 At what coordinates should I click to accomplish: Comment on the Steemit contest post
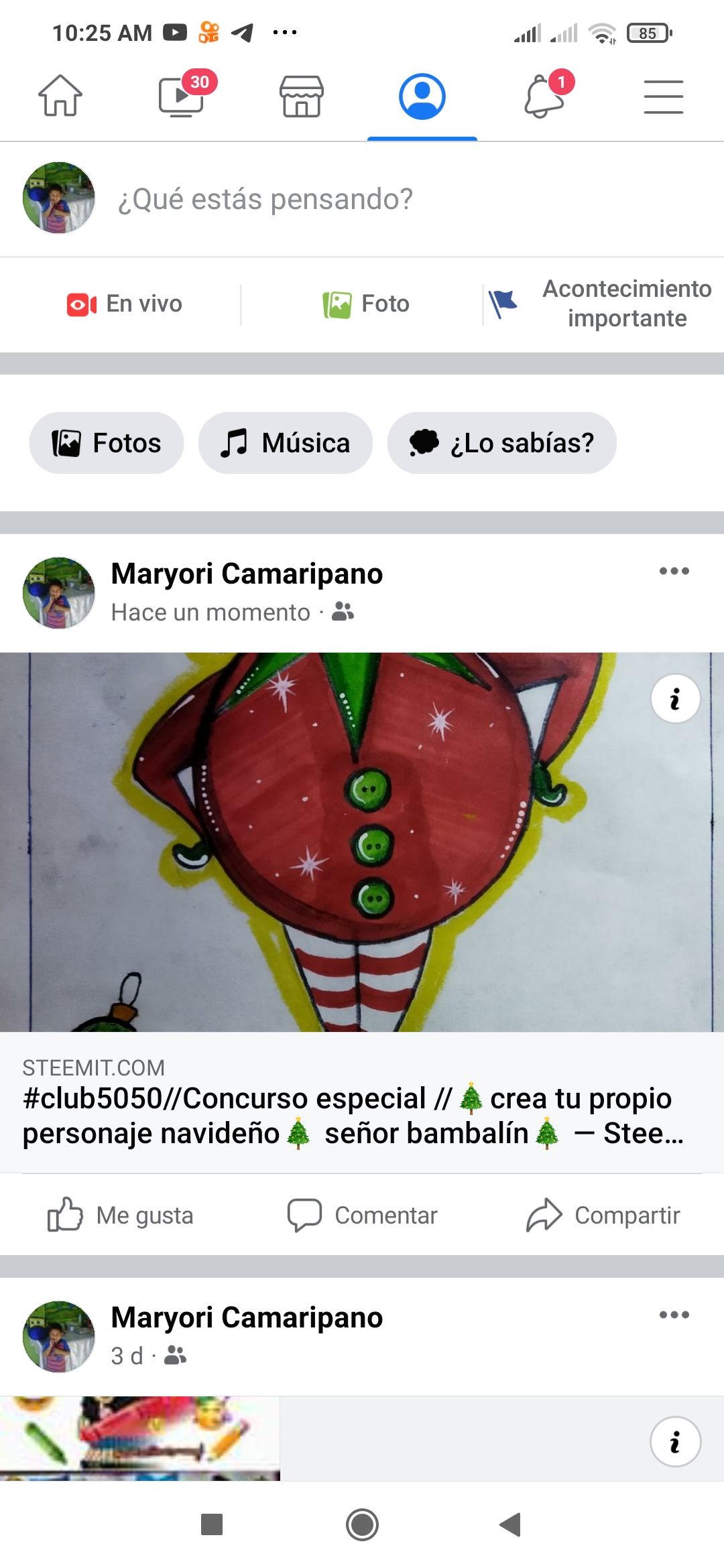tap(362, 1215)
